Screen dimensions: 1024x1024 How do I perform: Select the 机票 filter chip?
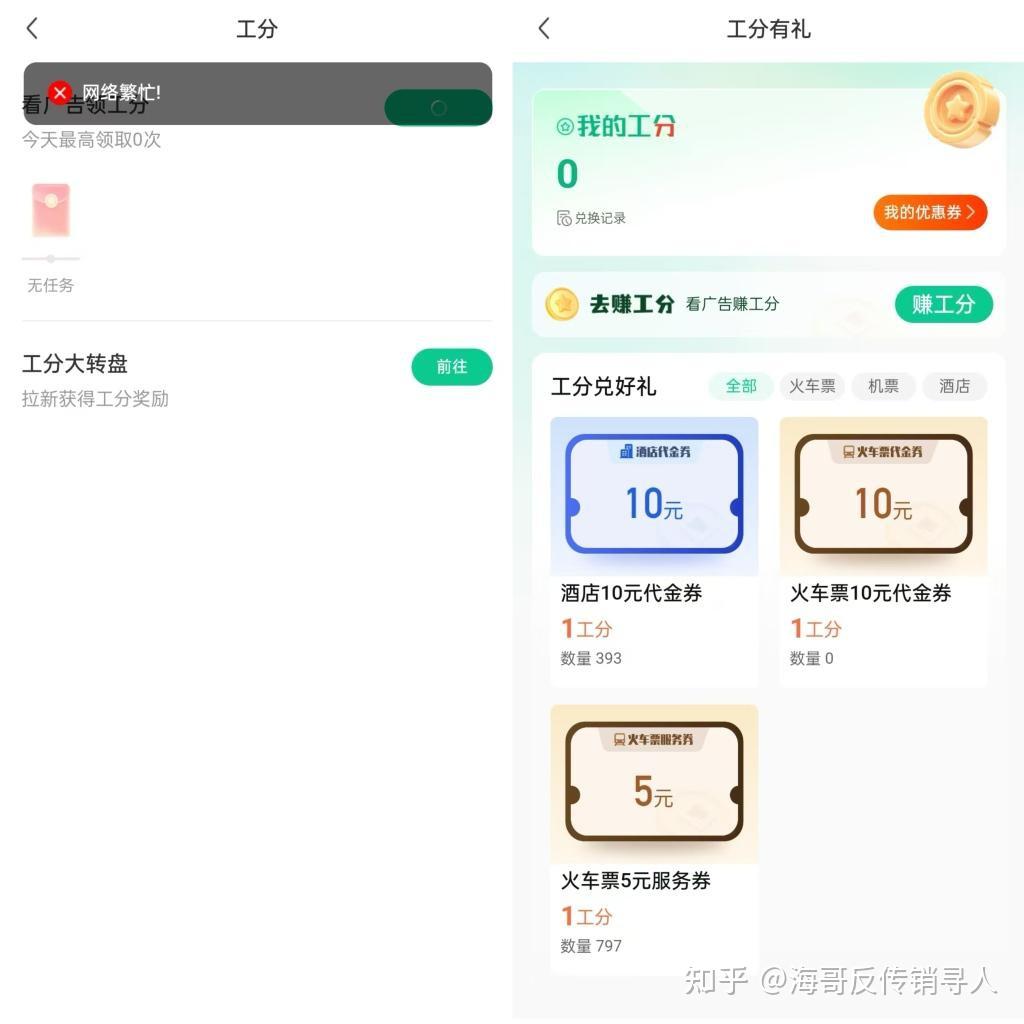click(883, 386)
